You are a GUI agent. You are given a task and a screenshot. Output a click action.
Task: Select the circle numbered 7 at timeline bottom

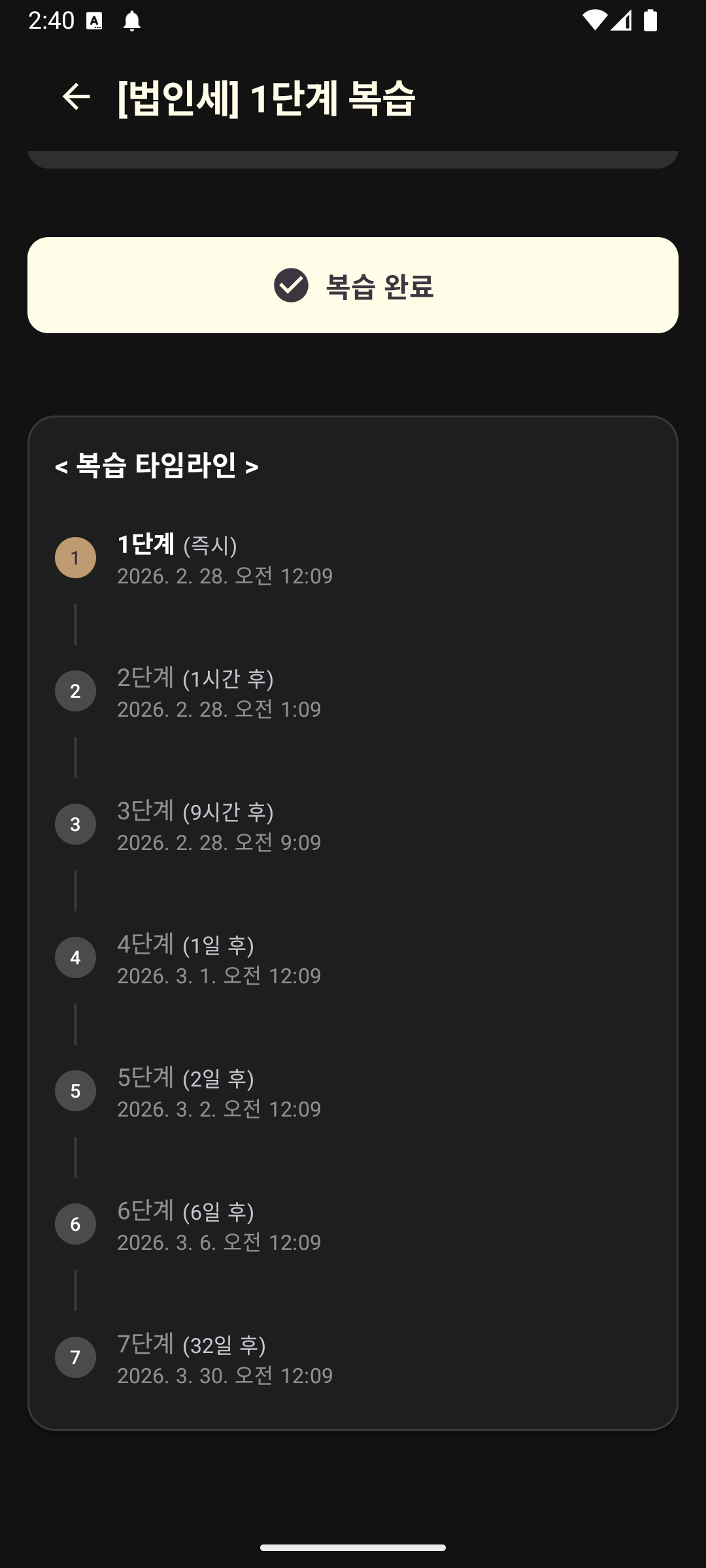(75, 1357)
